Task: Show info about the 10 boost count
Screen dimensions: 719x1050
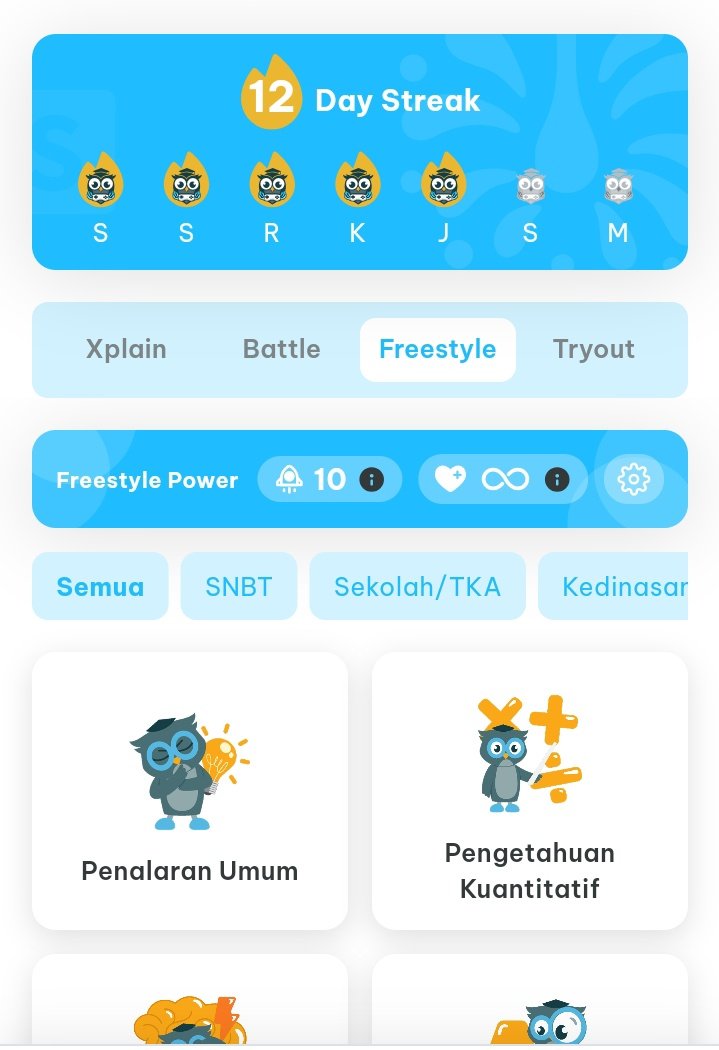Action: pos(371,480)
